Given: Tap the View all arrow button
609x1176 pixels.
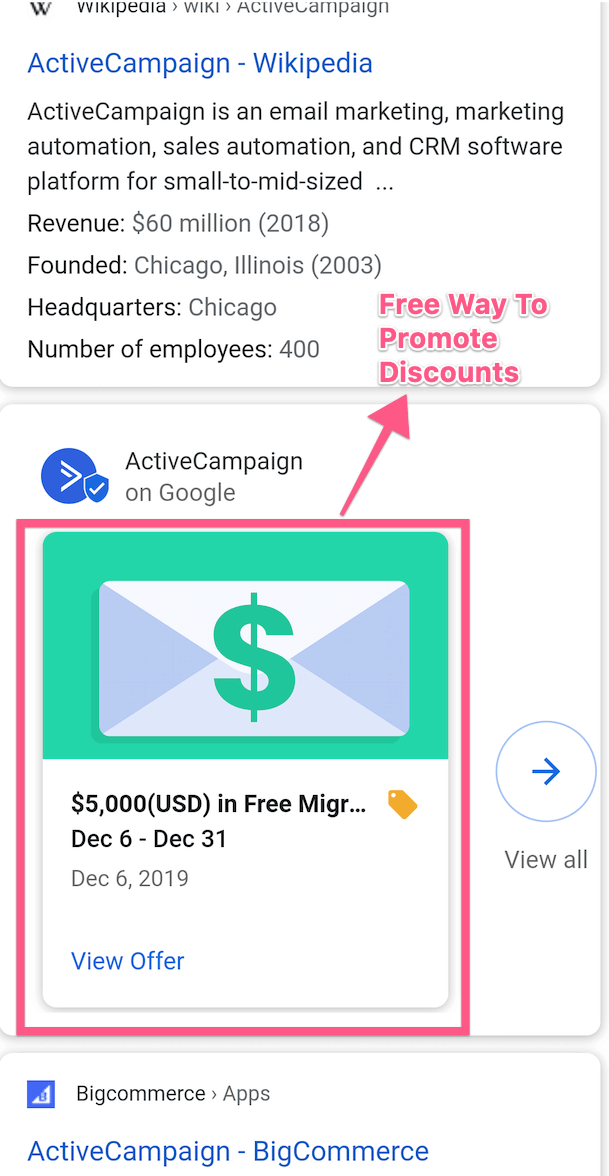Looking at the screenshot, I should [546, 771].
